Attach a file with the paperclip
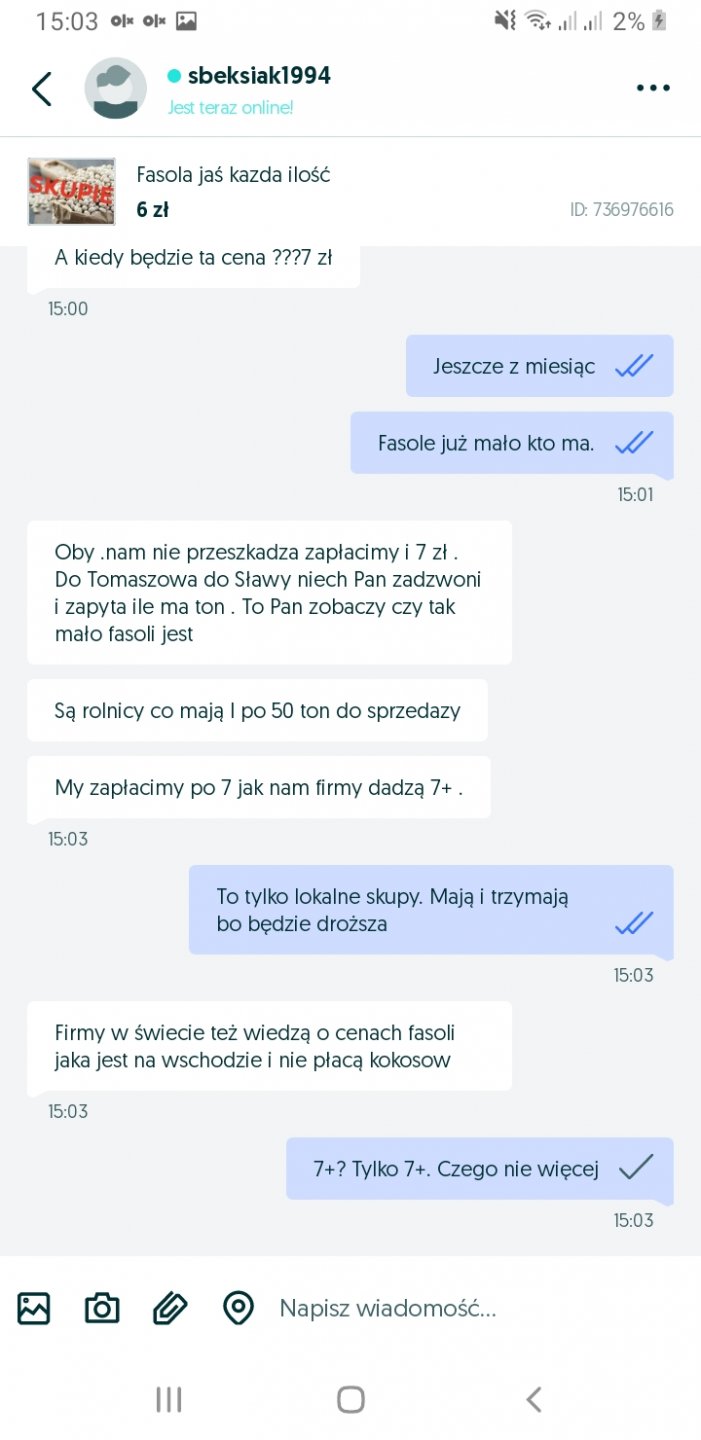Image resolution: width=701 pixels, height=1440 pixels. click(x=170, y=1307)
